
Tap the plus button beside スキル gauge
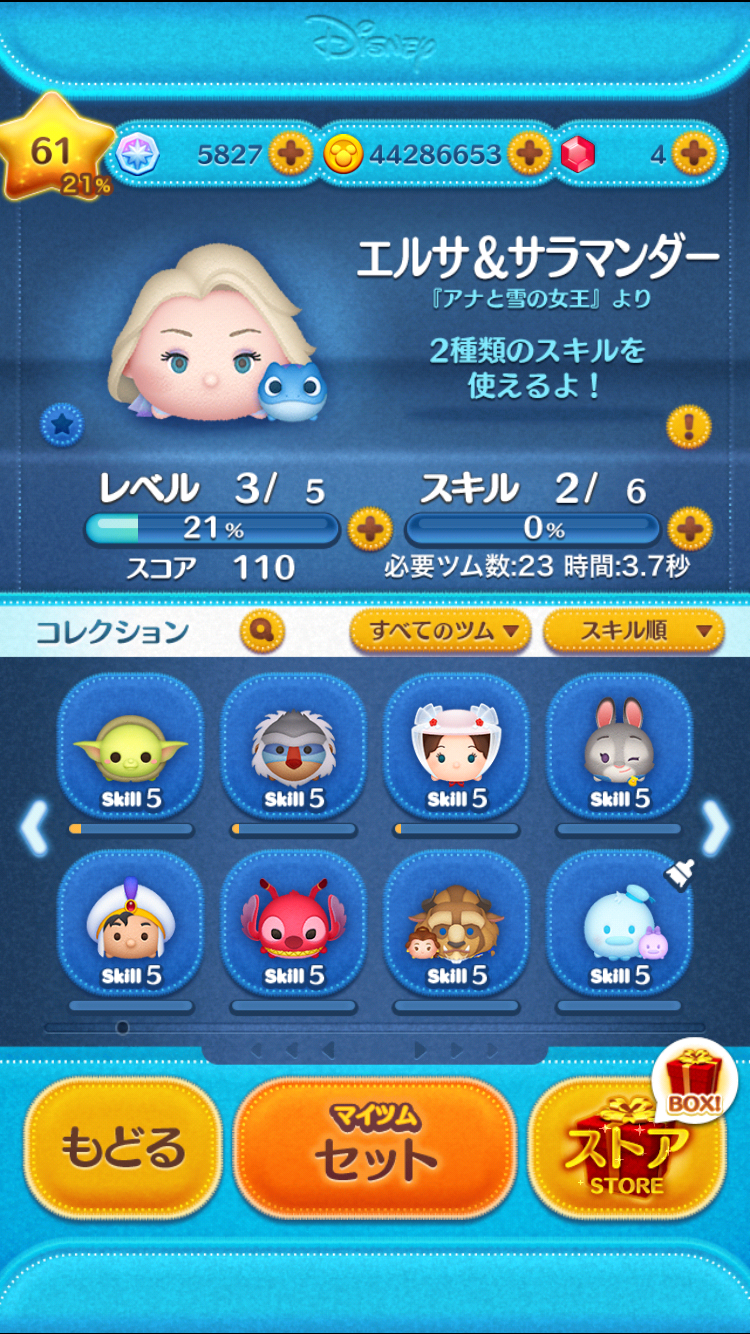(x=690, y=528)
